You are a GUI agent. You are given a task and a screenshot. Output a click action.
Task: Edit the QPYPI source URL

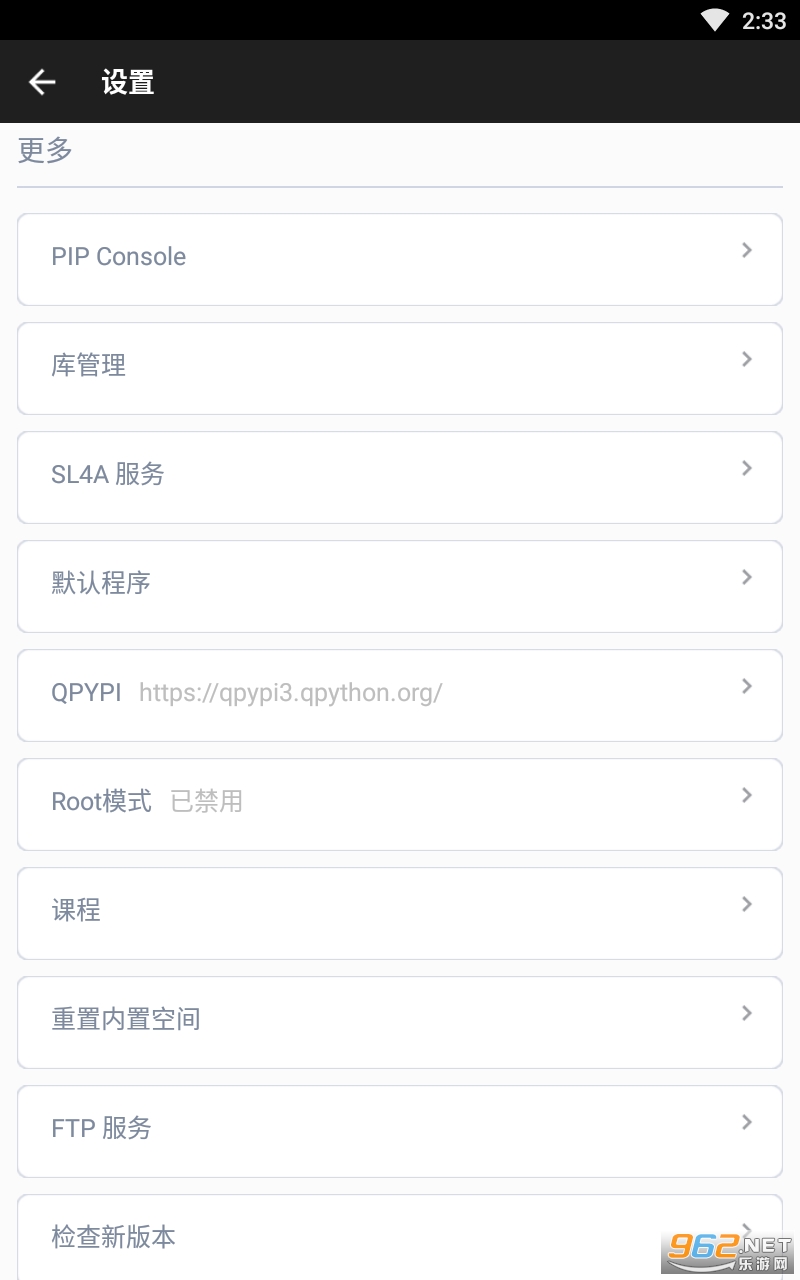400,695
